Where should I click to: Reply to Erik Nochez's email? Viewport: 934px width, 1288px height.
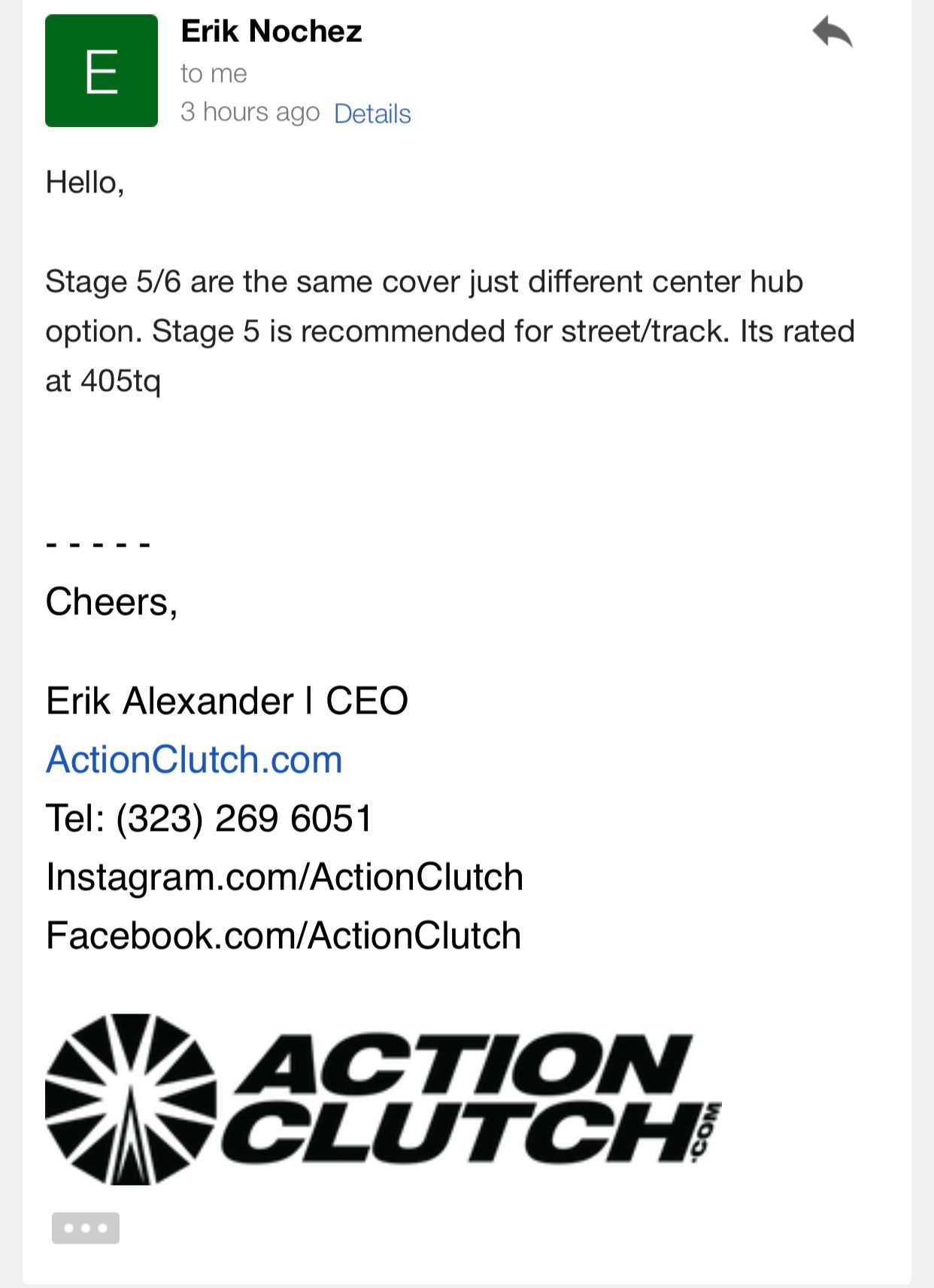832,33
